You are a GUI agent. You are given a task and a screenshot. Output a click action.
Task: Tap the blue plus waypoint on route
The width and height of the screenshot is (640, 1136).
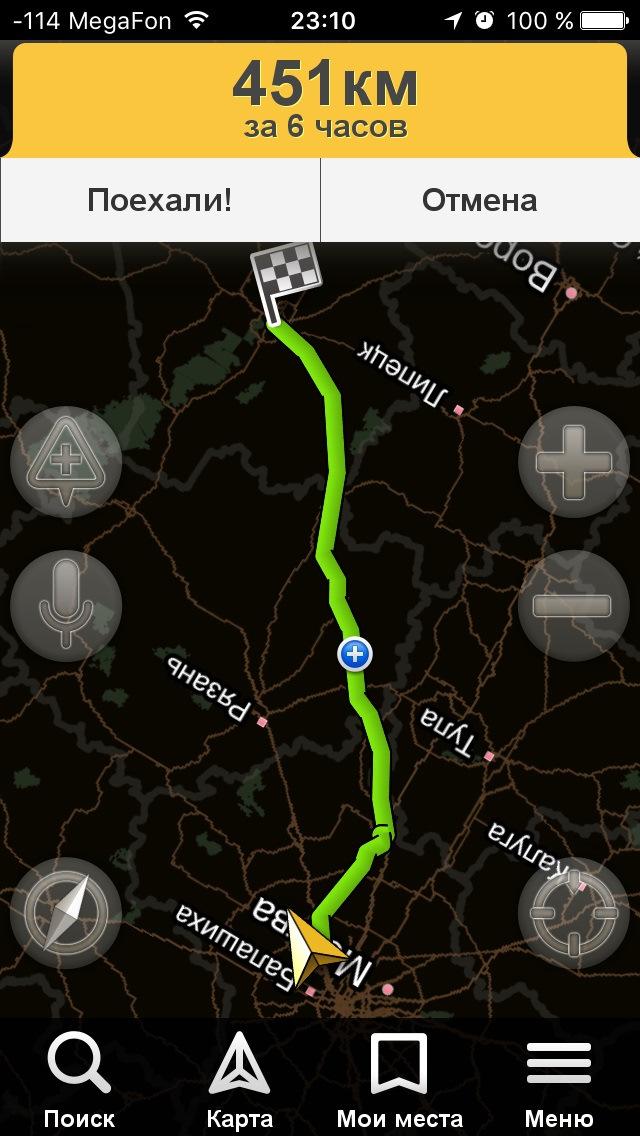pyautogui.click(x=355, y=655)
